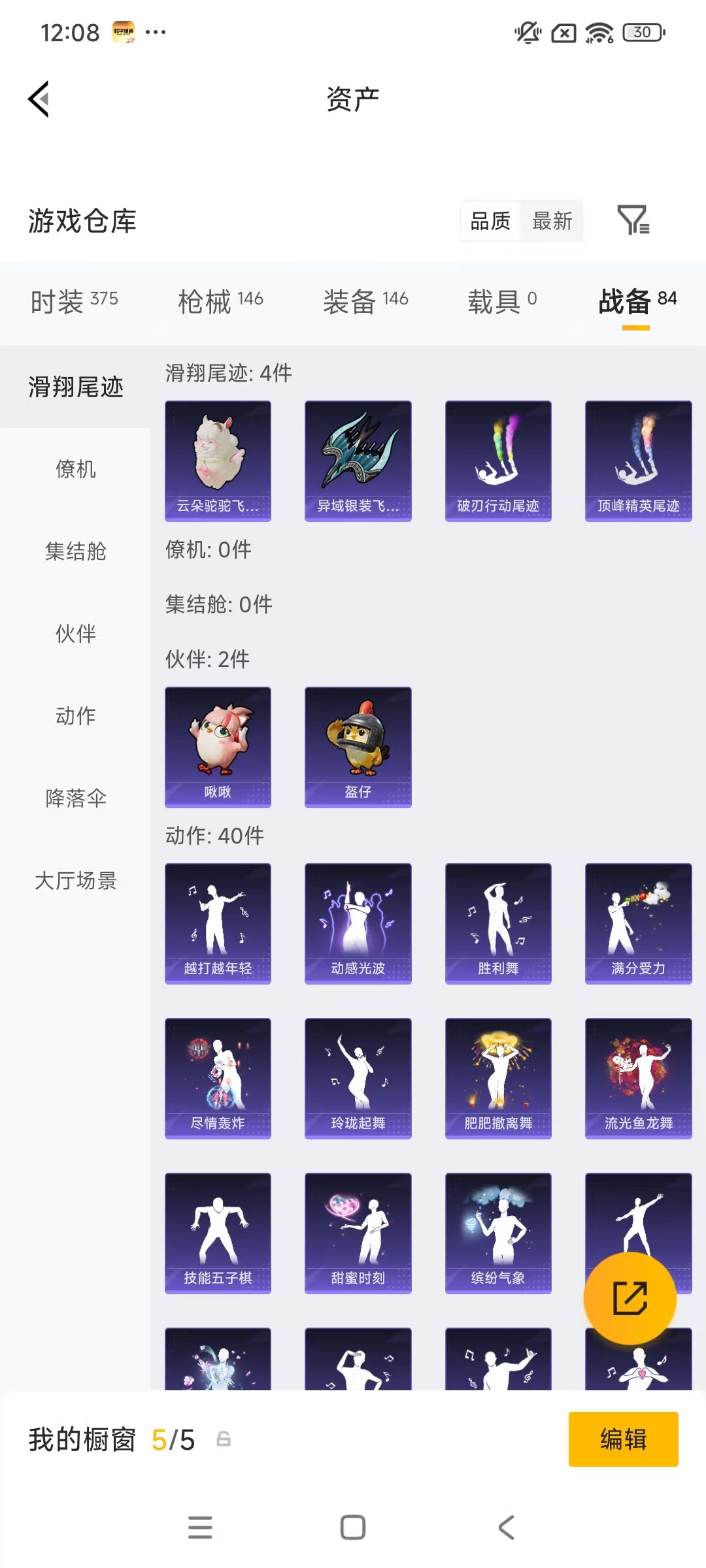Select the 啾啾 companion icon
The image size is (706, 1568).
[218, 747]
